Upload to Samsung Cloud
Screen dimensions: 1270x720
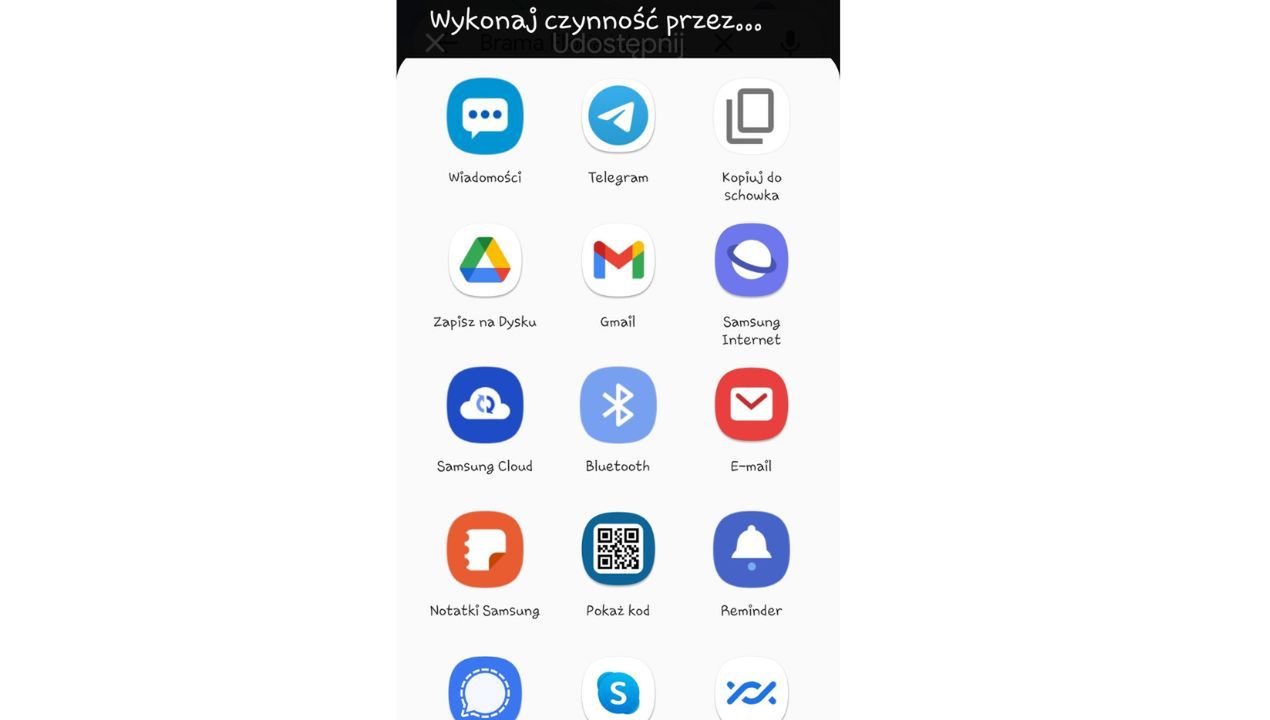[485, 405]
